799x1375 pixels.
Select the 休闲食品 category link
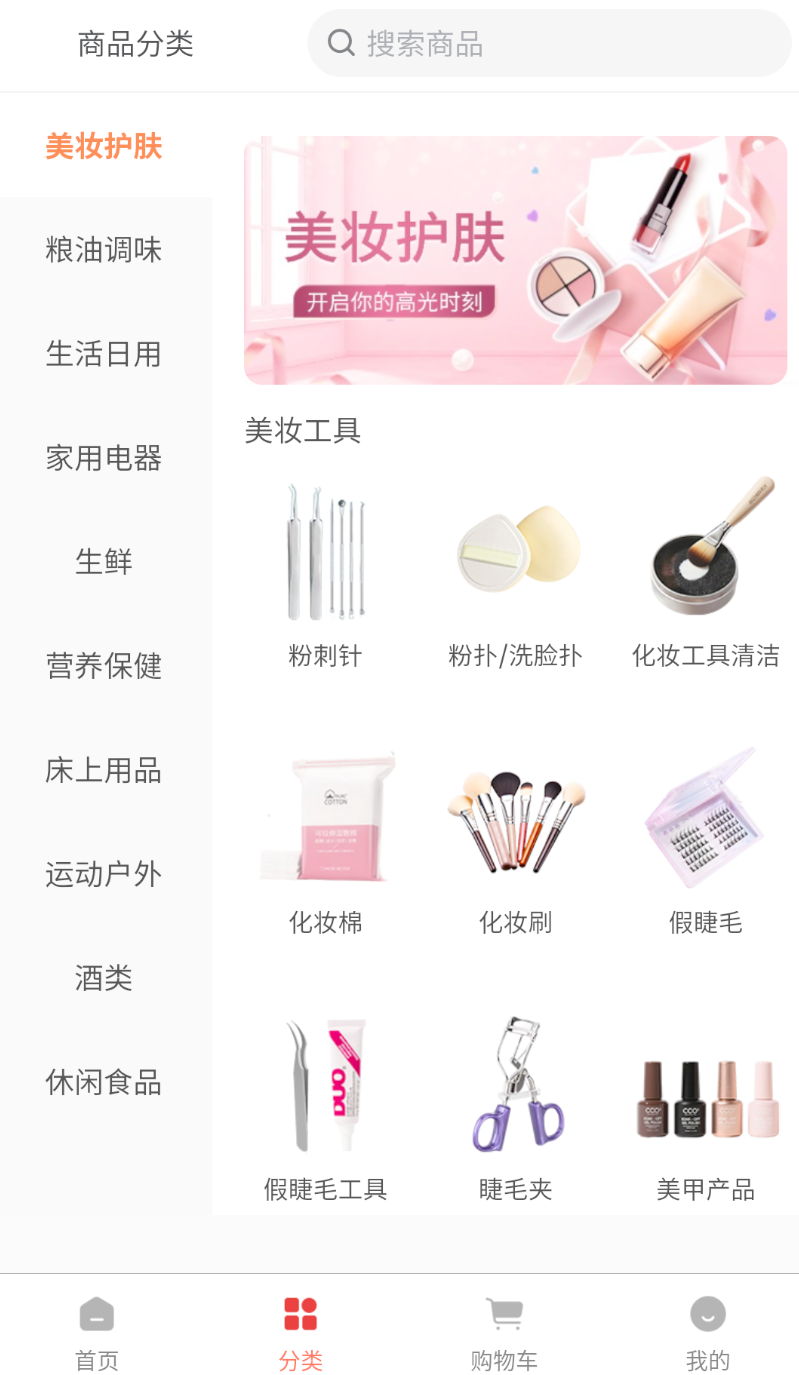coord(104,1082)
